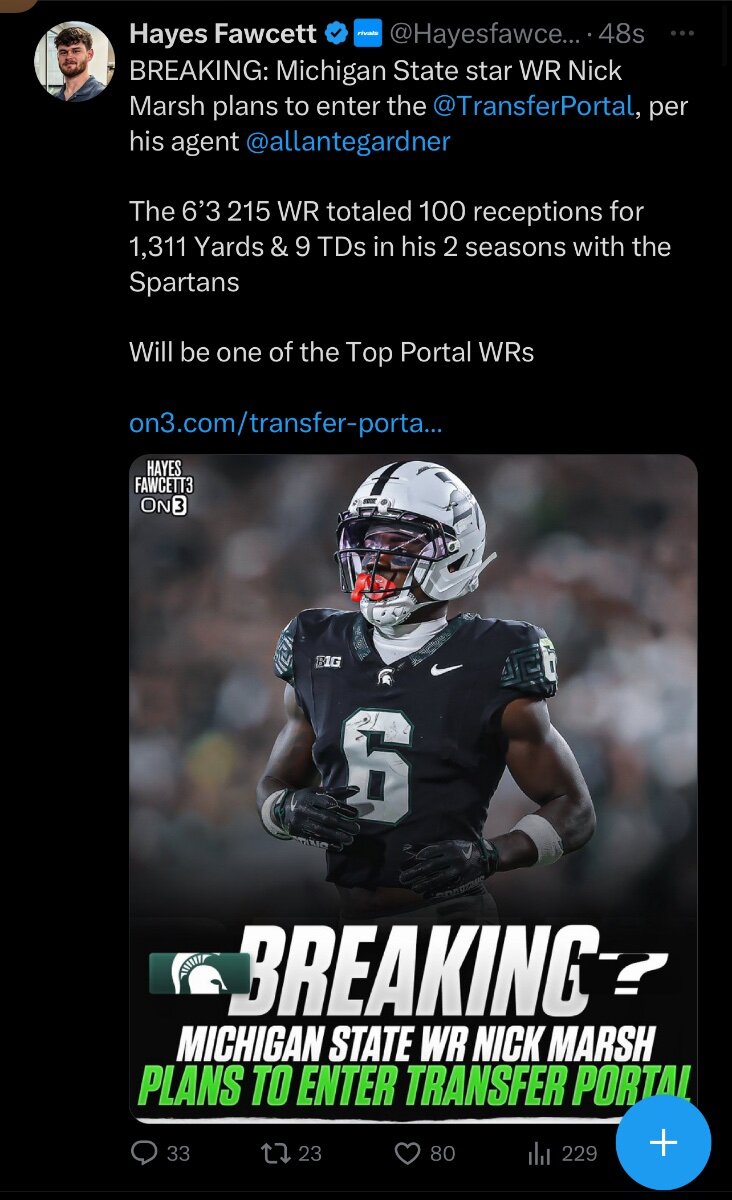Screen dimensions: 732x1200
Task: Open Hayes Fawcett's profile picture
Action: 74,61
